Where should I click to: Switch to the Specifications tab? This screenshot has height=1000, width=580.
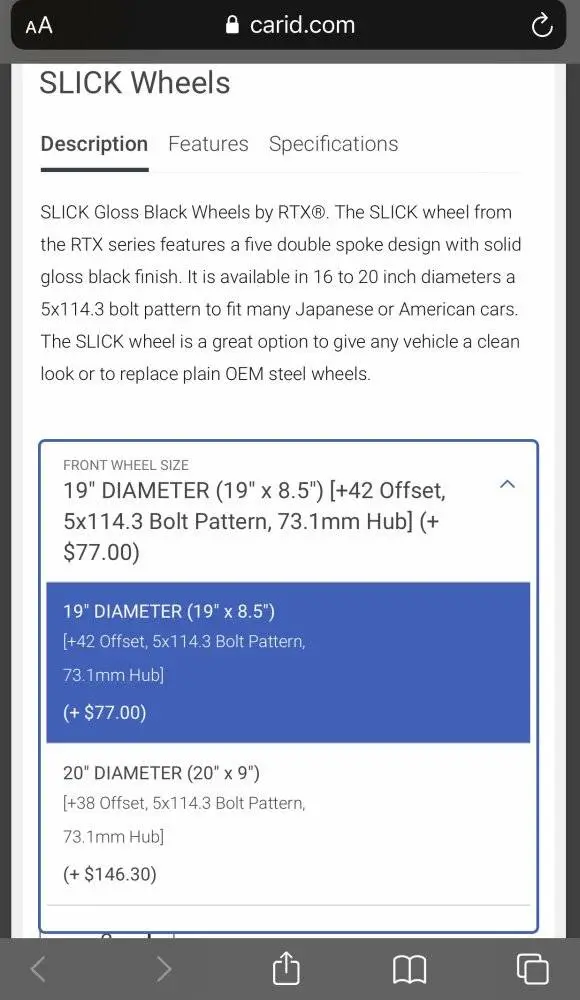pos(333,144)
